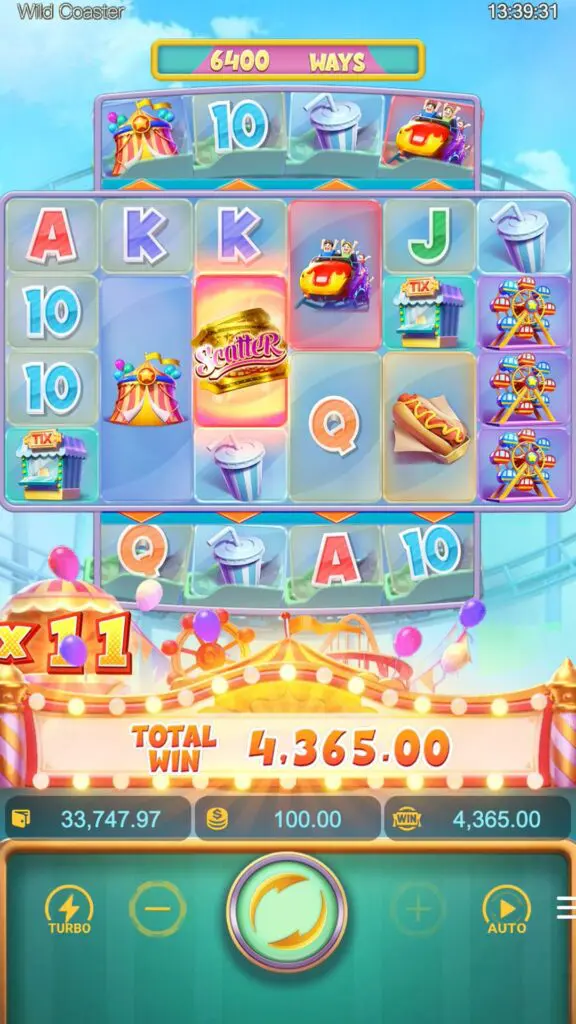
Task: Open the wallet balance panel
Action: tap(97, 818)
